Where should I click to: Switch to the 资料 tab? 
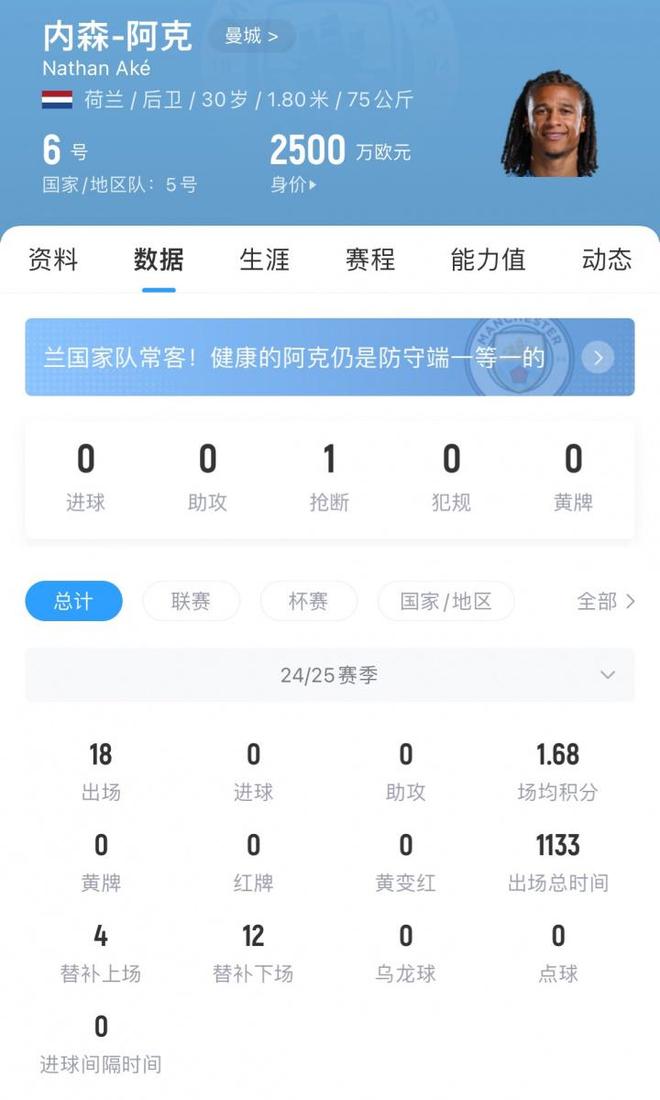point(53,260)
